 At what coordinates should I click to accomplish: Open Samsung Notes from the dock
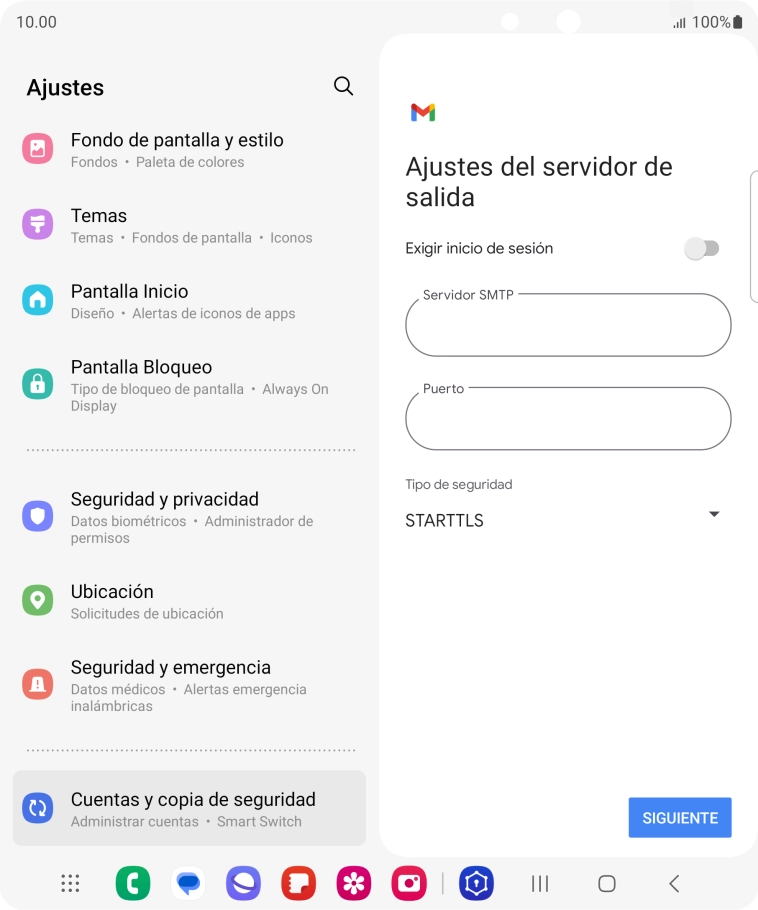pyautogui.click(x=298, y=883)
